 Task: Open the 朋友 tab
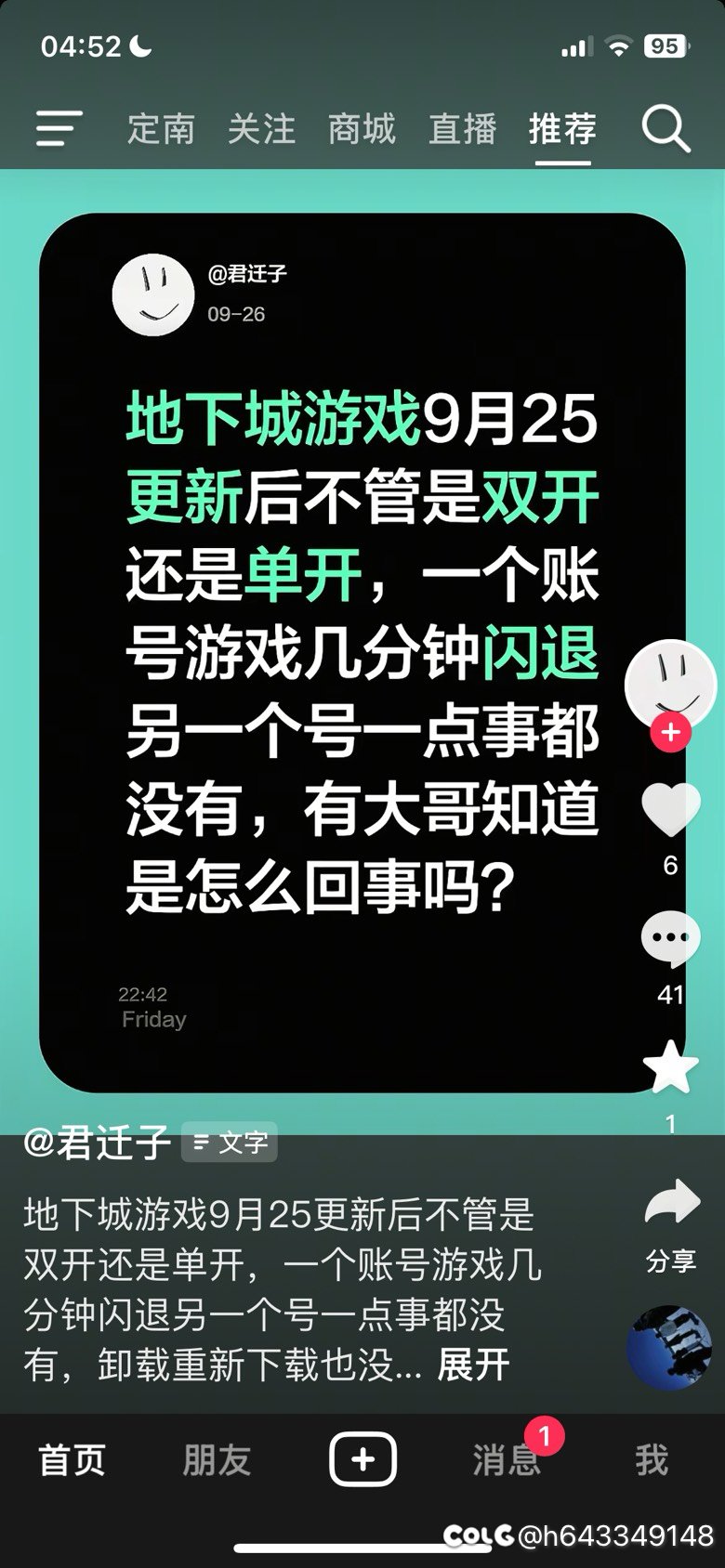[217, 1460]
